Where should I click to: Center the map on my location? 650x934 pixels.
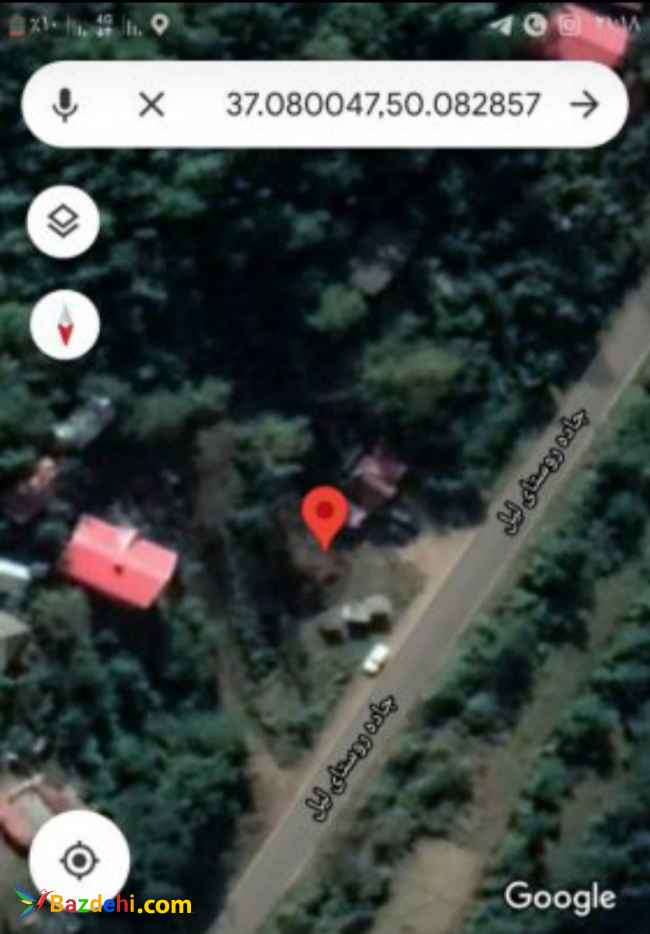click(x=79, y=860)
